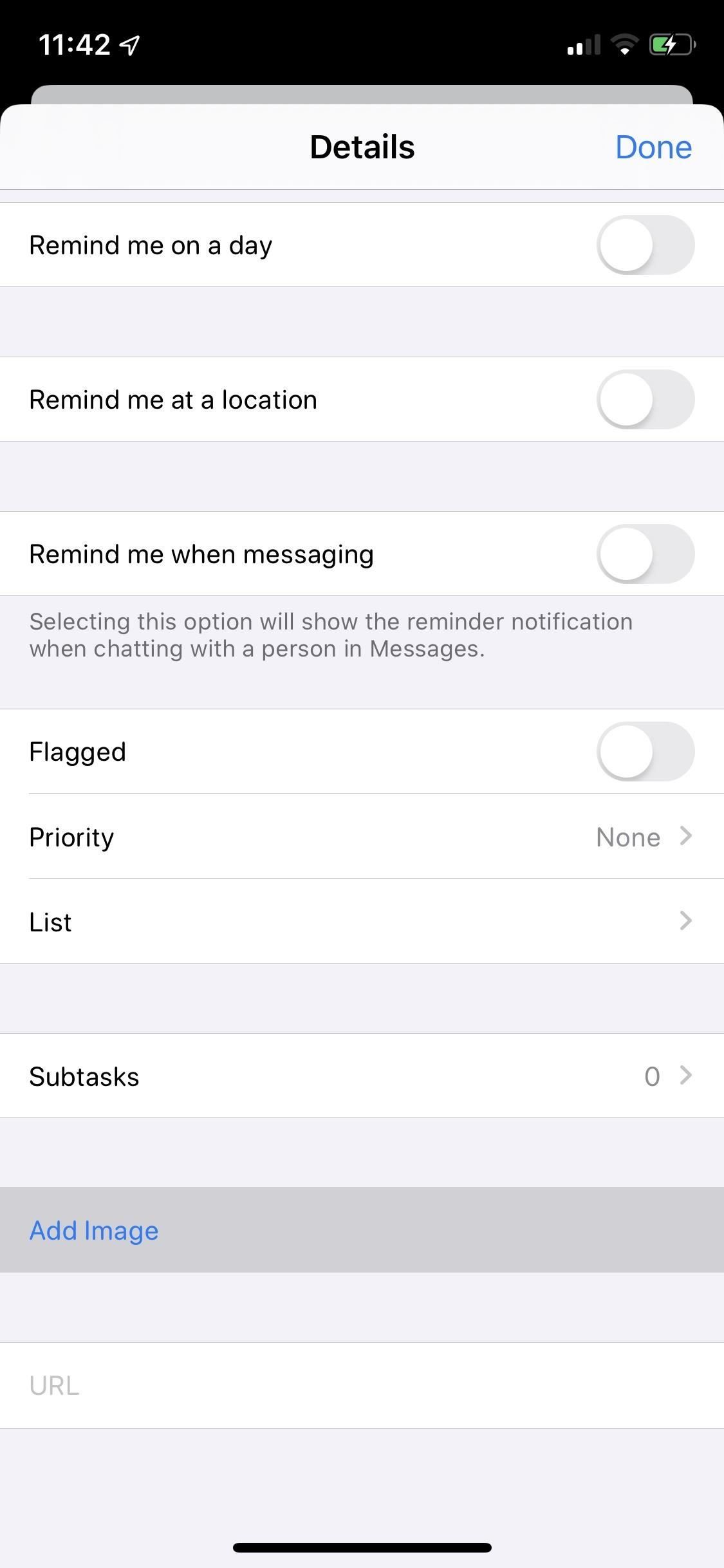
Task: Switch on the Flagged toggle
Action: coord(645,752)
